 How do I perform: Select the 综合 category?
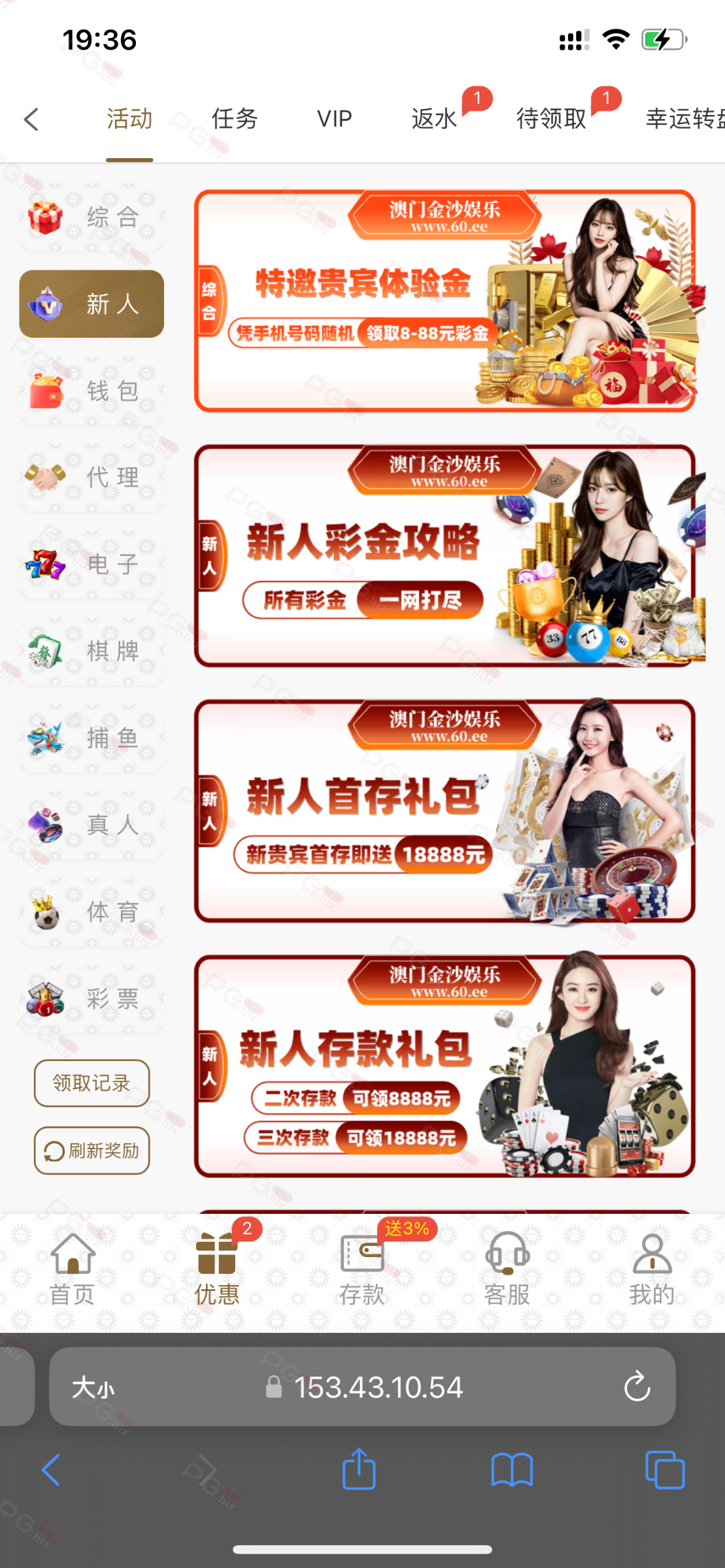click(x=92, y=217)
